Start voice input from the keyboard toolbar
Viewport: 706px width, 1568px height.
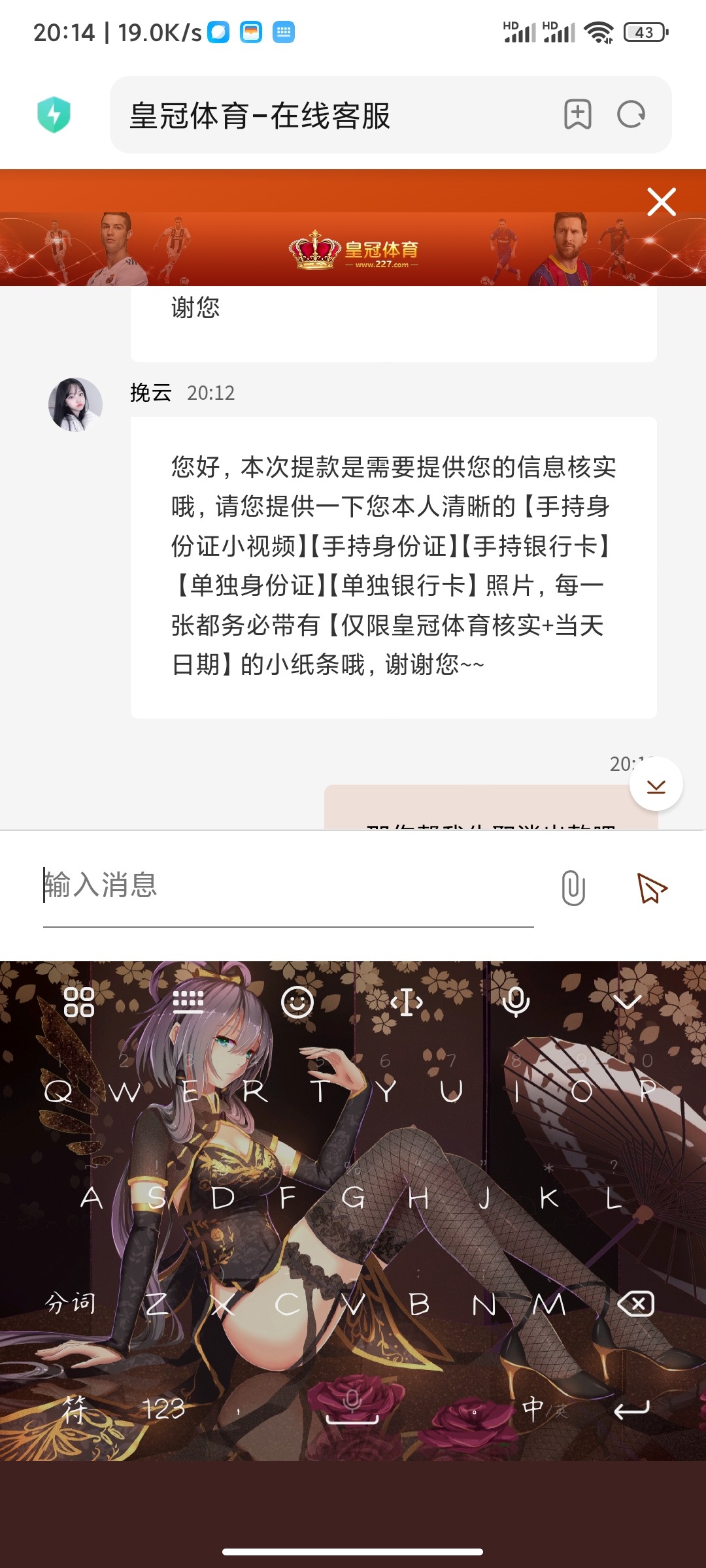[x=516, y=1002]
